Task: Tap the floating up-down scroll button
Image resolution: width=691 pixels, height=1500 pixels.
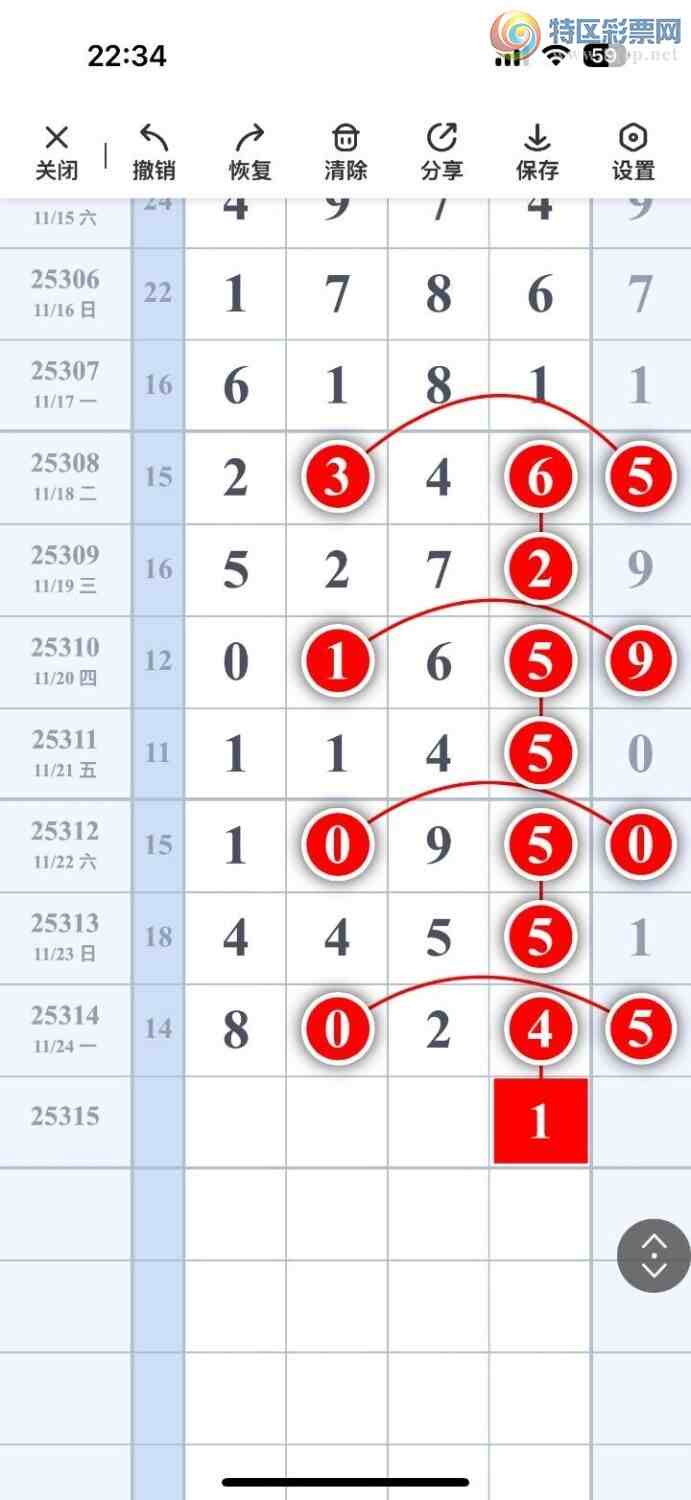Action: pyautogui.click(x=653, y=1255)
